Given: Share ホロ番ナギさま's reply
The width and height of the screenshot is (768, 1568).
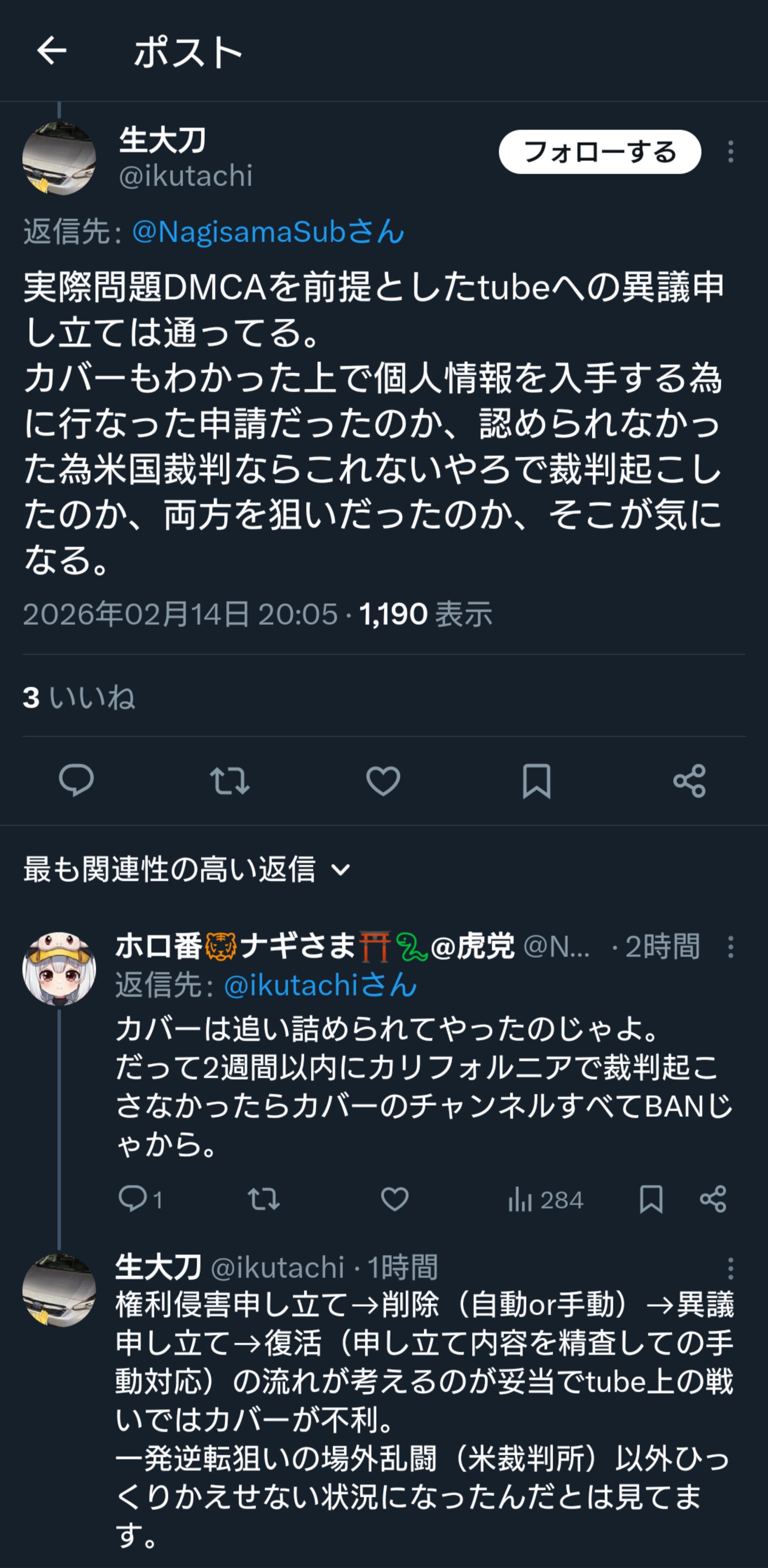Looking at the screenshot, I should click(713, 1199).
